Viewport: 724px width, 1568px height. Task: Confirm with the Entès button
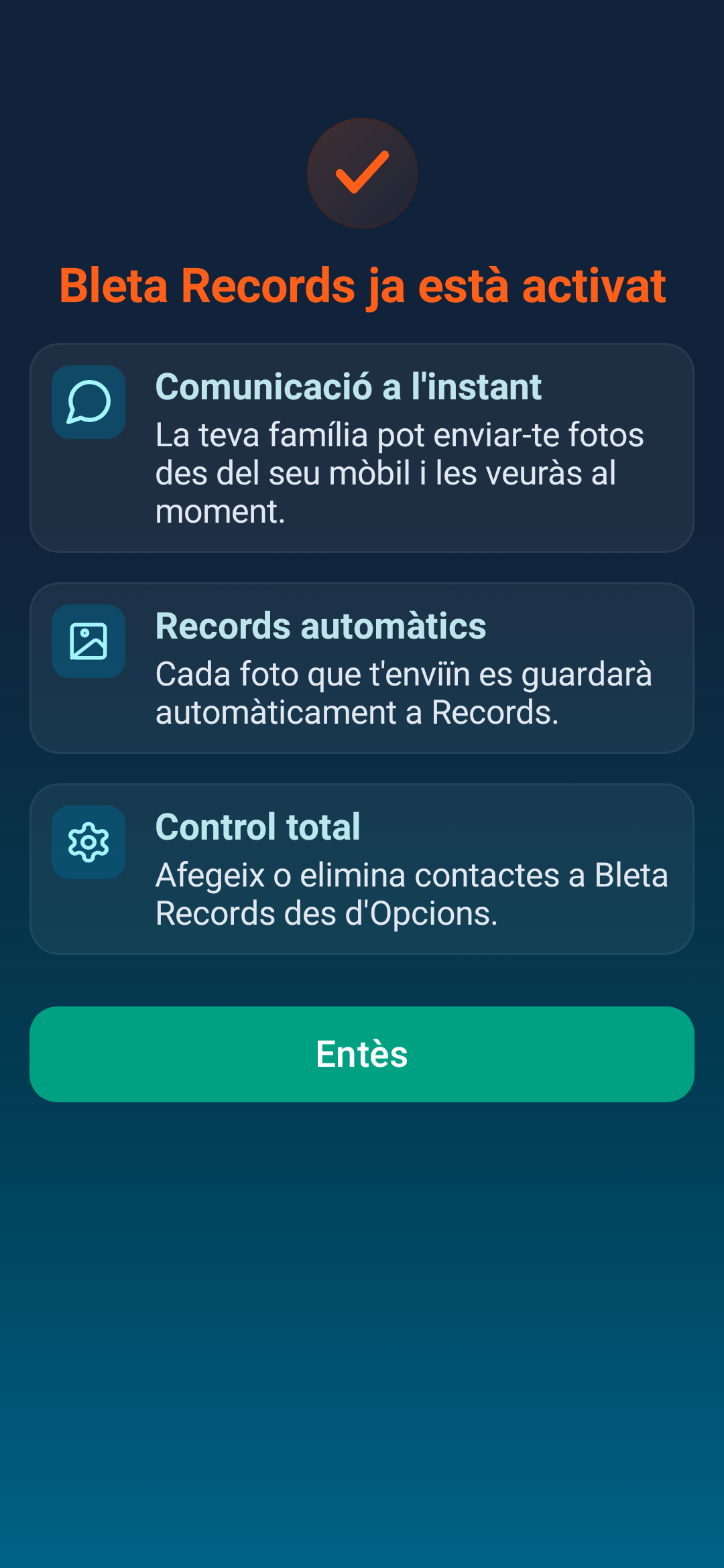coord(362,1054)
